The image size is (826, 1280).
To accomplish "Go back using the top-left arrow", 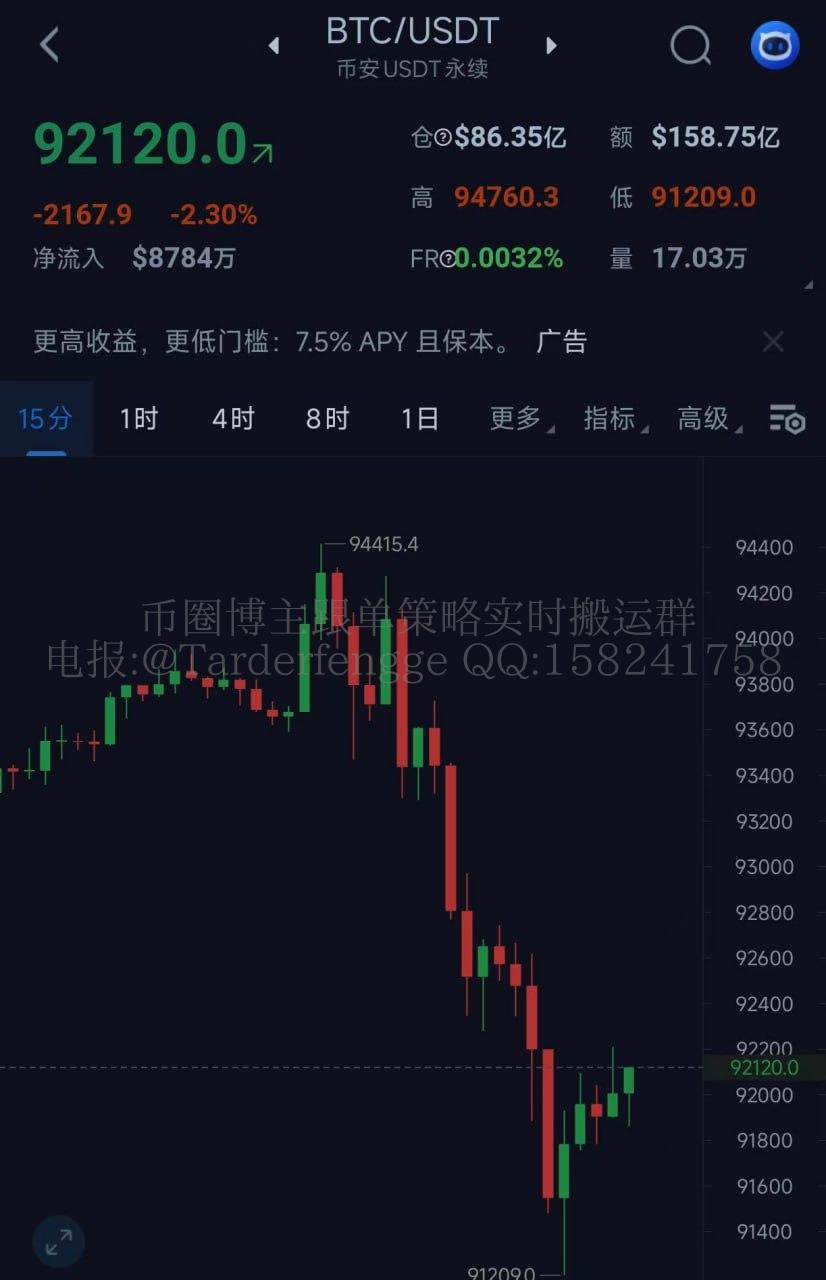I will [x=49, y=45].
